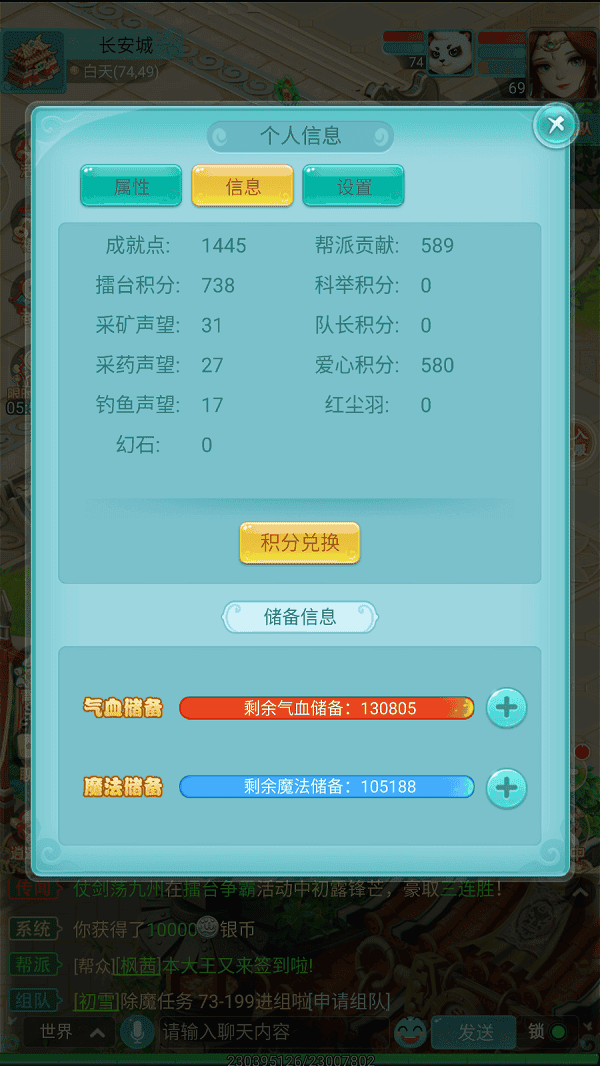600x1066 pixels.
Task: Tap the 积分兑换 button
Action: [299, 543]
